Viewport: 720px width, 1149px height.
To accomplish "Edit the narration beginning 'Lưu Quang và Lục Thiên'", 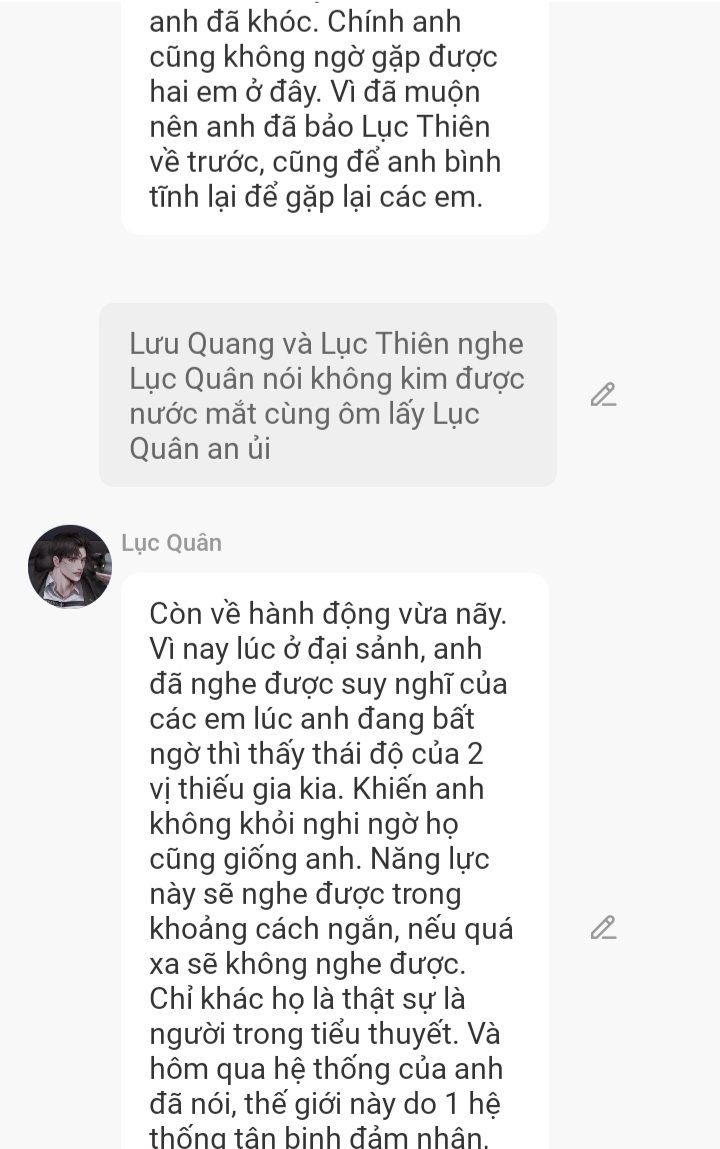I will click(603, 395).
